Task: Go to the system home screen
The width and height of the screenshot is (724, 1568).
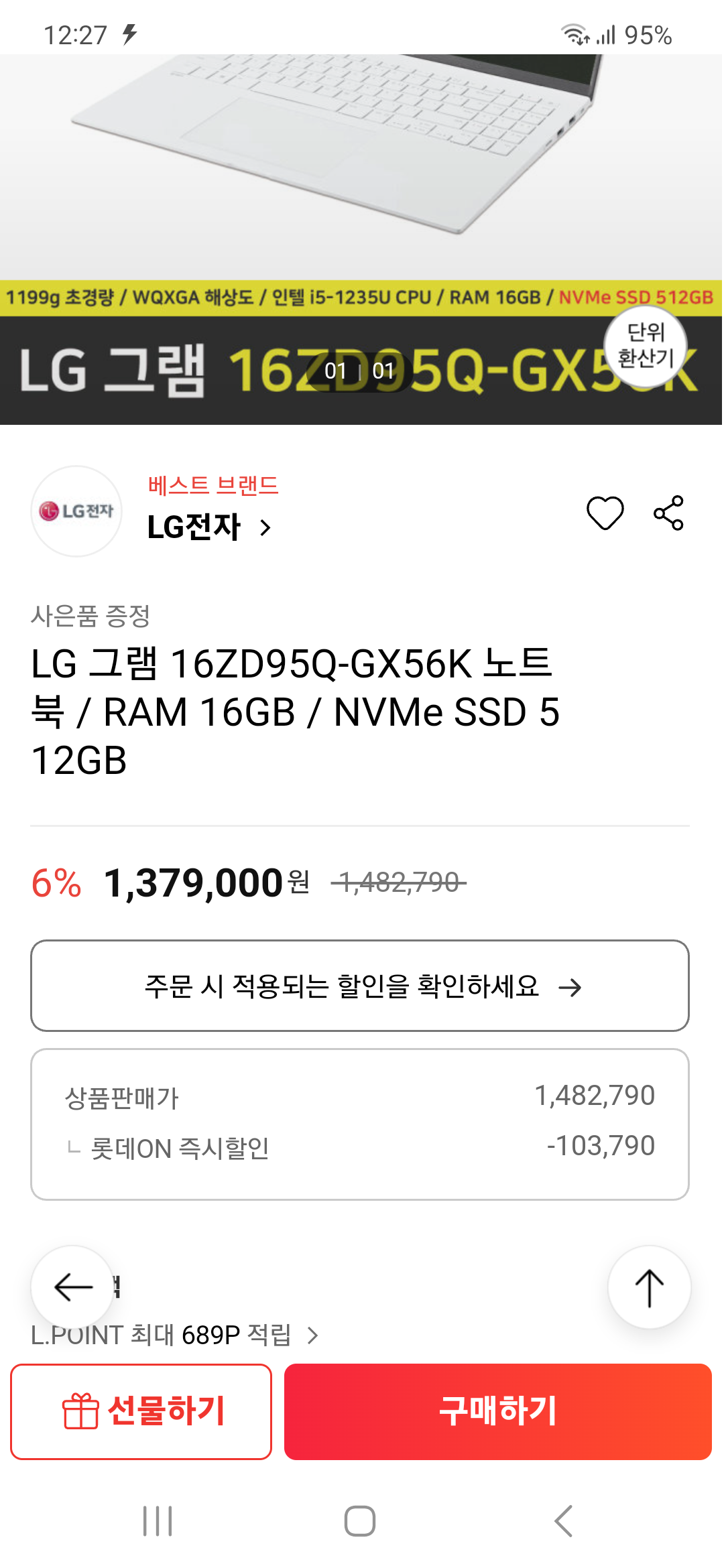Action: click(x=360, y=1521)
